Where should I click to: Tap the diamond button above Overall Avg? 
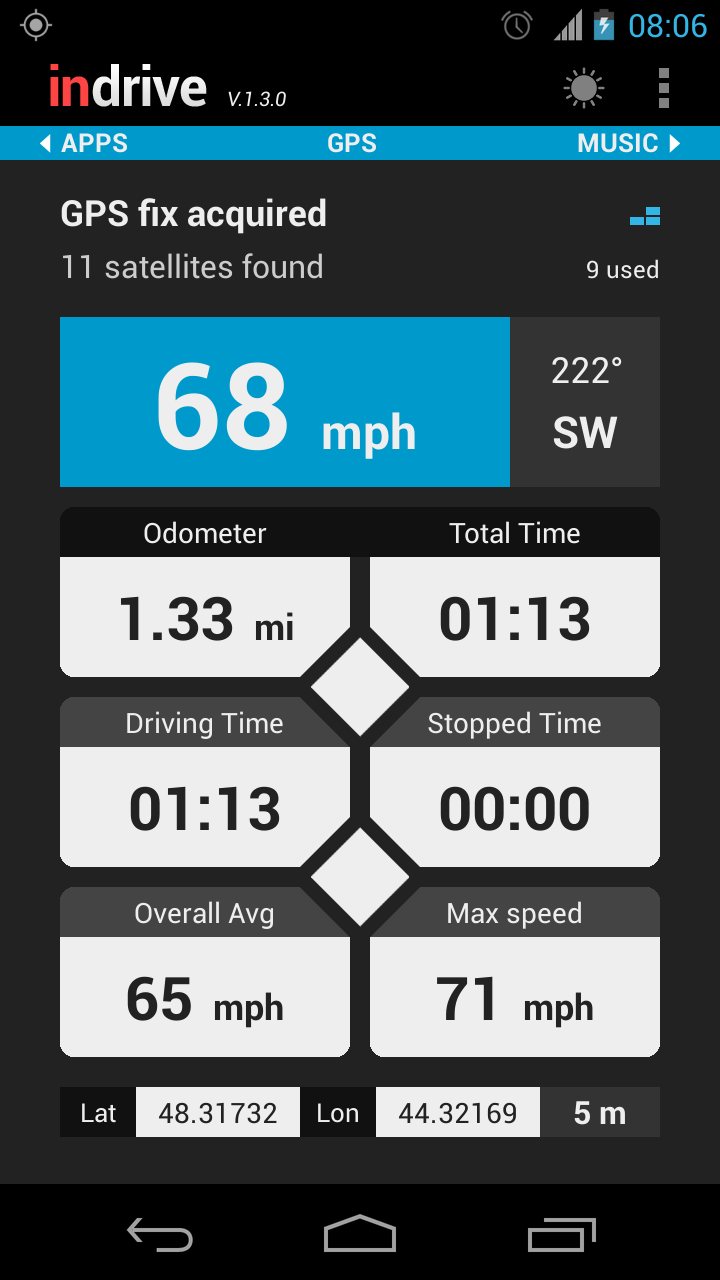click(x=360, y=876)
